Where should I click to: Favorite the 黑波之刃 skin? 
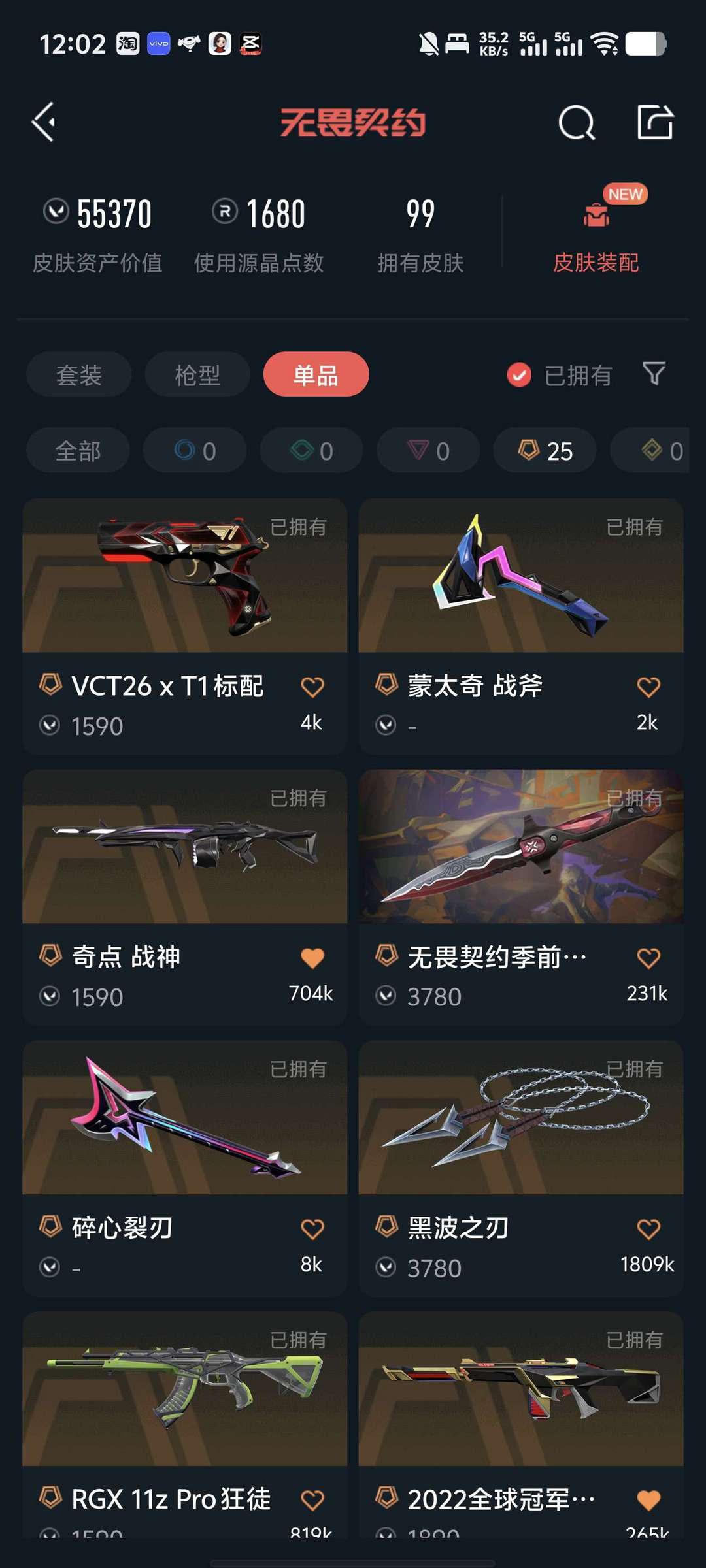pyautogui.click(x=648, y=1230)
